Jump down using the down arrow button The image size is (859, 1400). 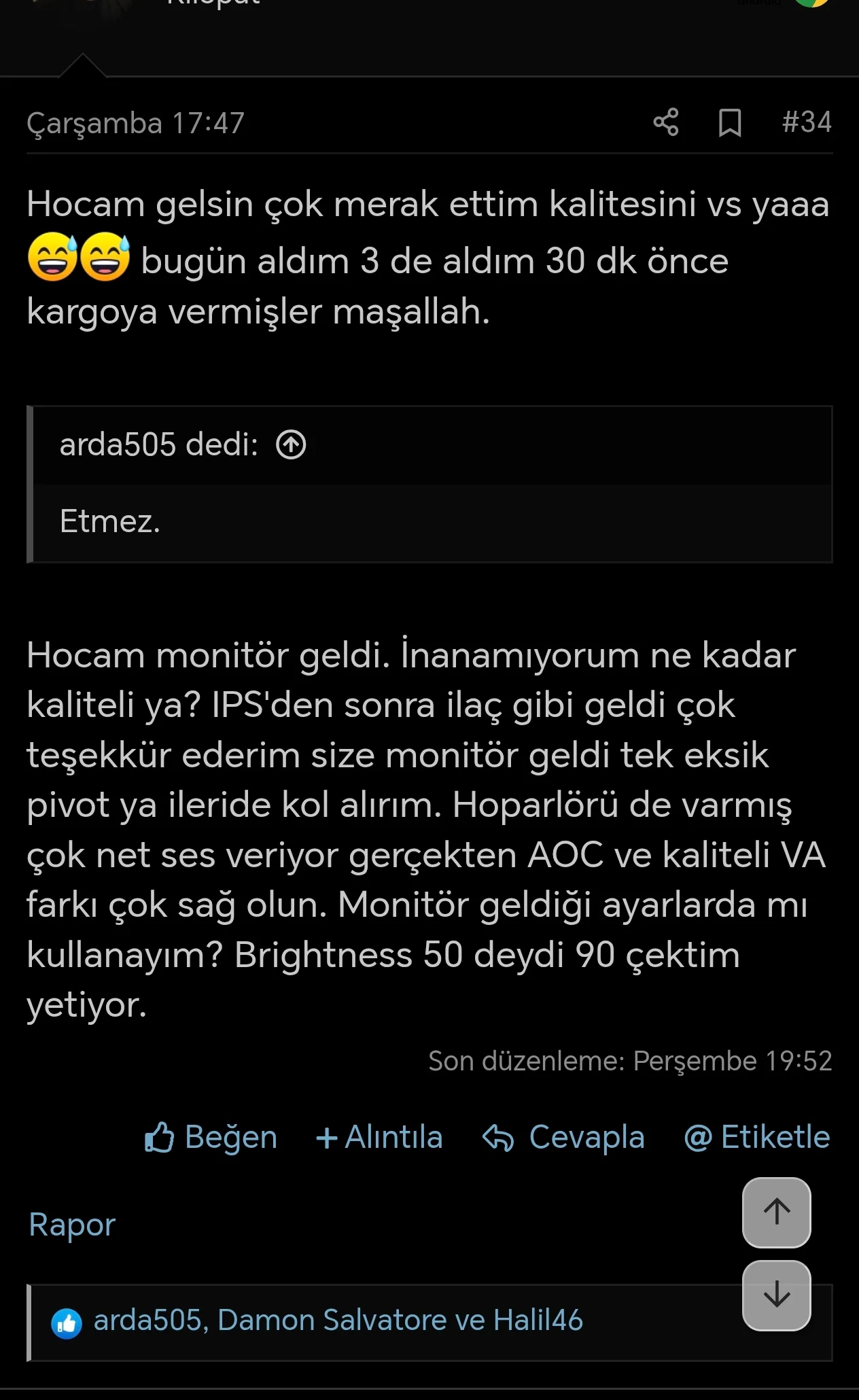[x=776, y=1297]
